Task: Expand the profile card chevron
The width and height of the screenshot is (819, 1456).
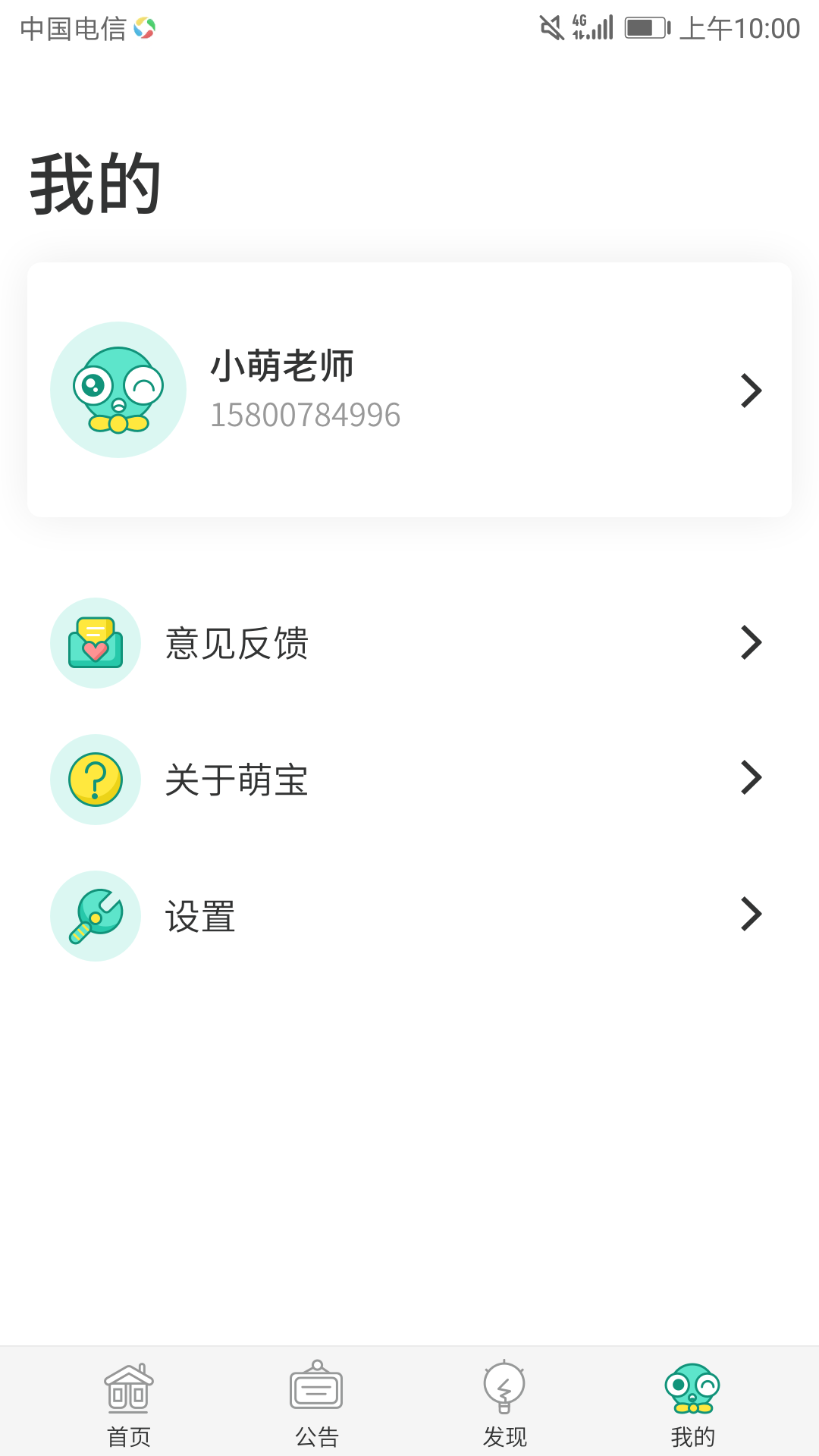Action: click(x=752, y=390)
